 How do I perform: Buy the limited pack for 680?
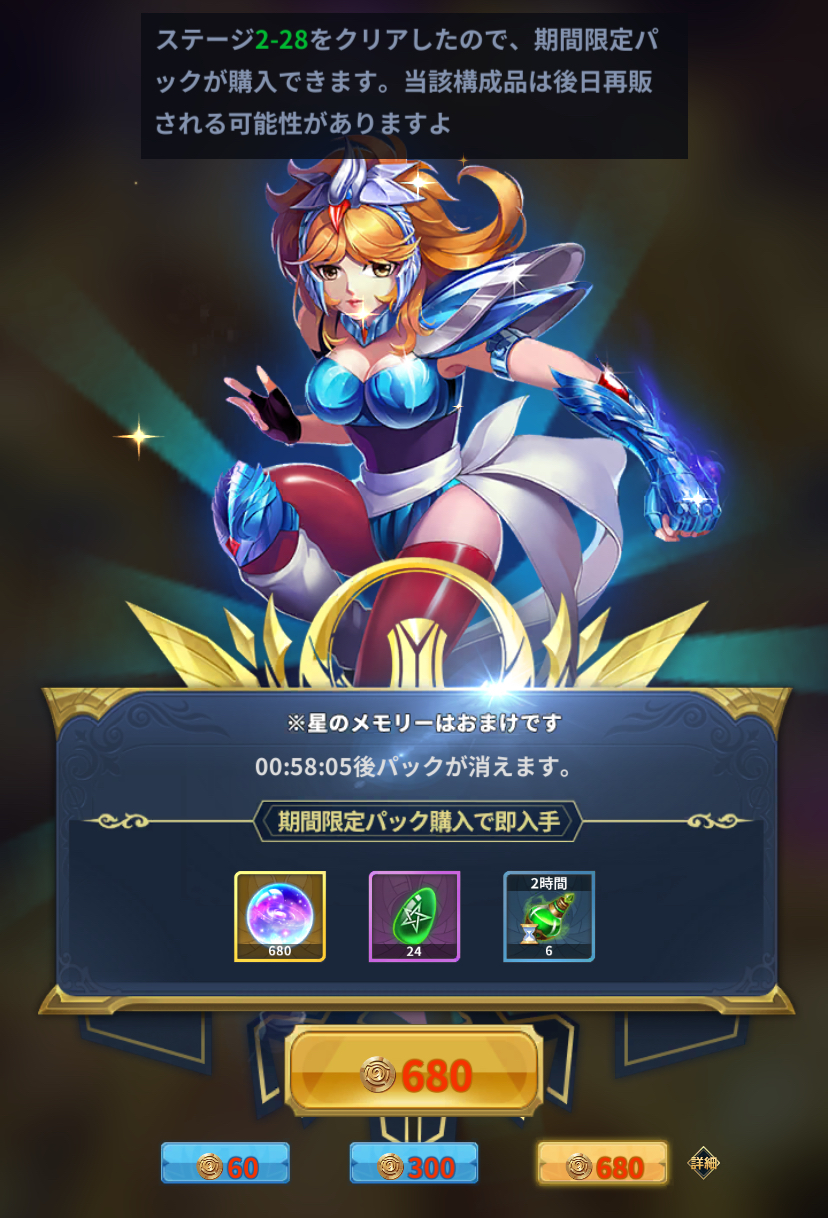(414, 1075)
